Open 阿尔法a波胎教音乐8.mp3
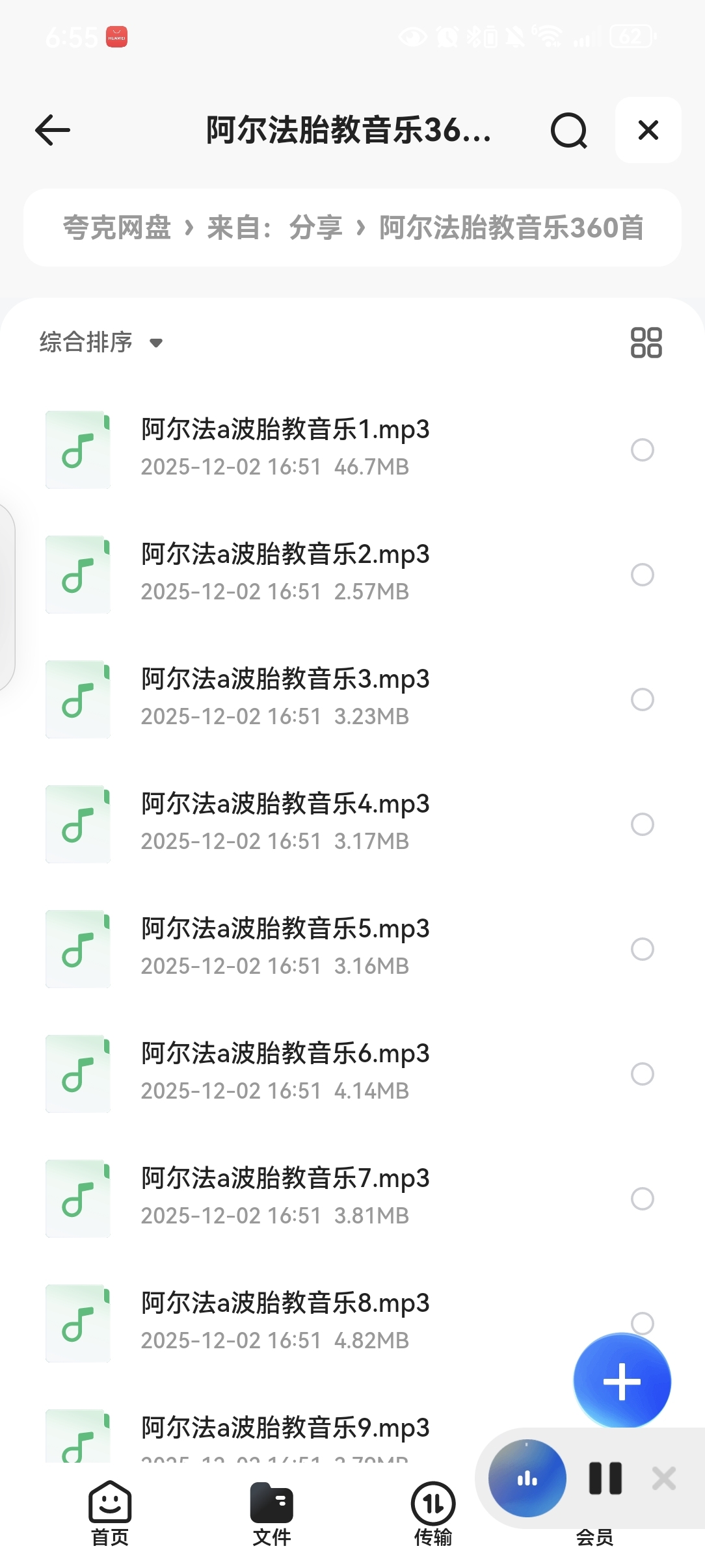 285,1321
